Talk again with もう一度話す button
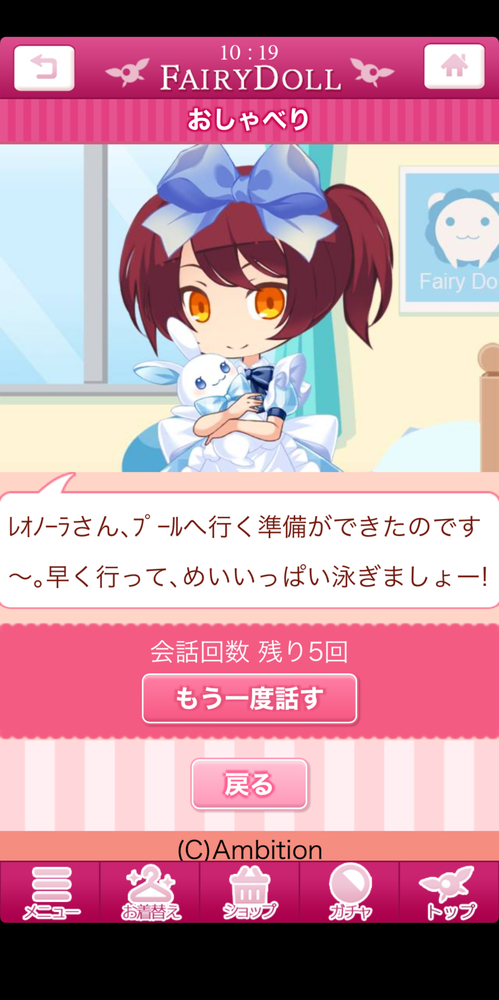 pos(250,698)
